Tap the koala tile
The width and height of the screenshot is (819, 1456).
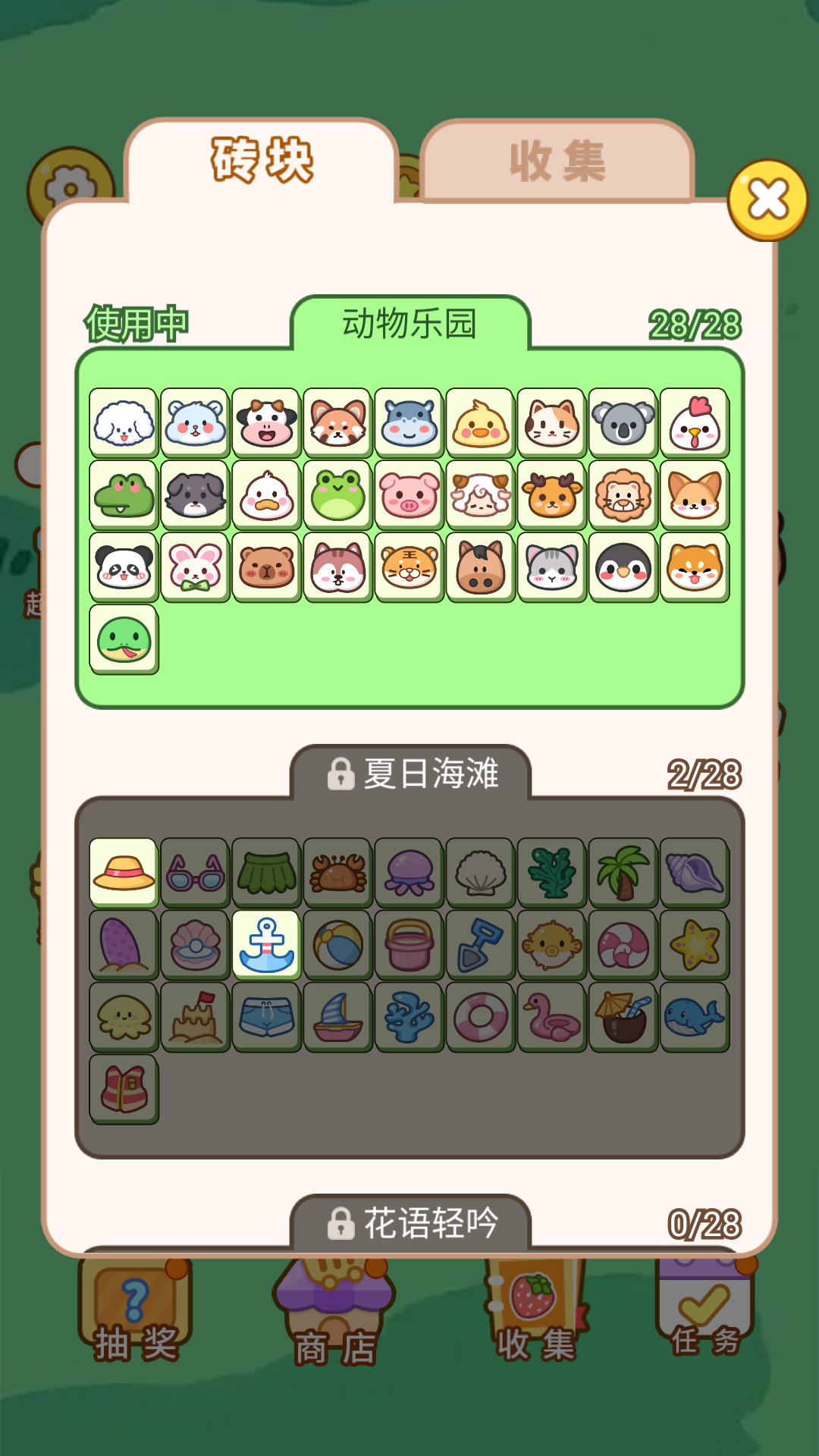coord(623,422)
